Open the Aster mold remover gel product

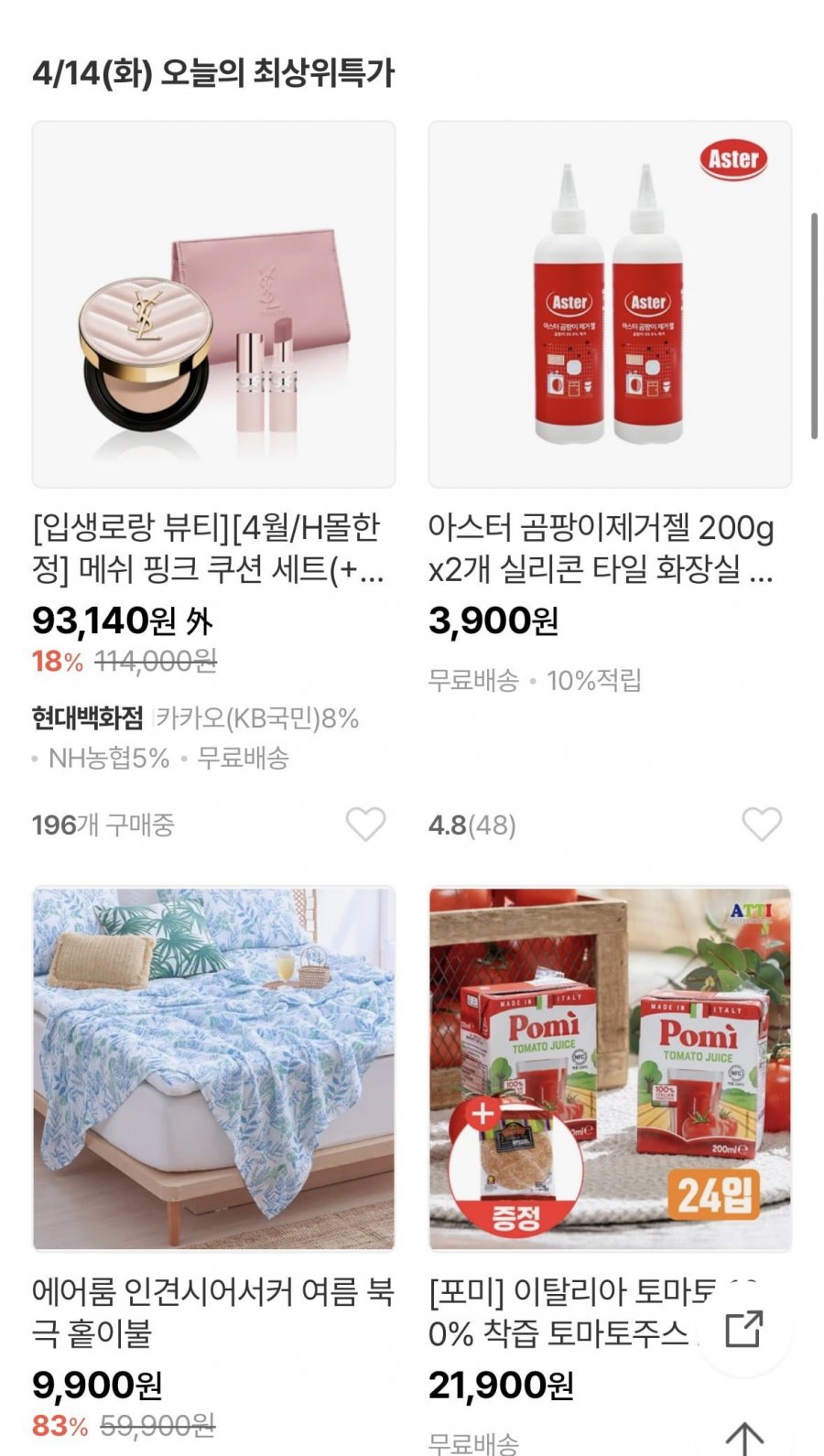[610, 305]
